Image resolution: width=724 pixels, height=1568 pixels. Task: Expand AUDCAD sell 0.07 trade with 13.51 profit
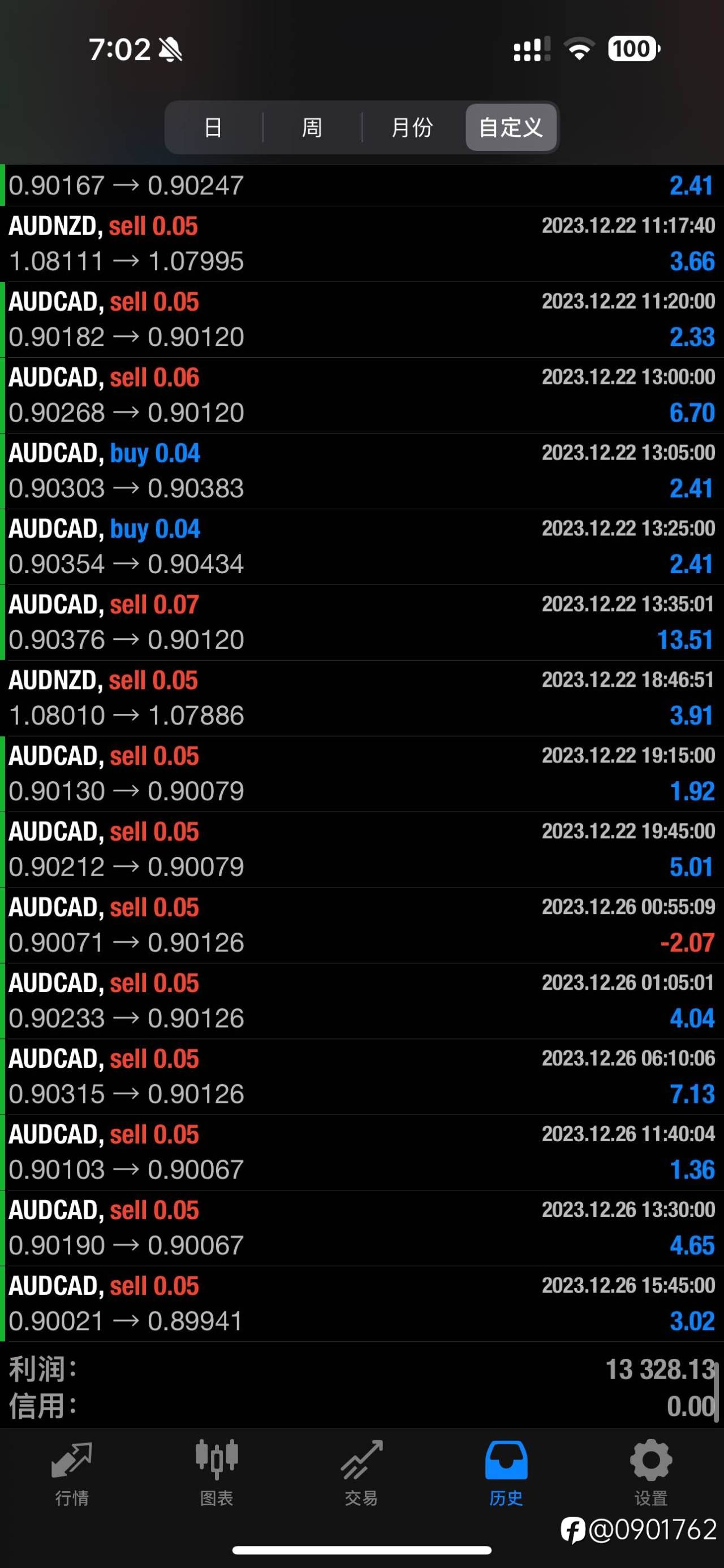[361, 622]
